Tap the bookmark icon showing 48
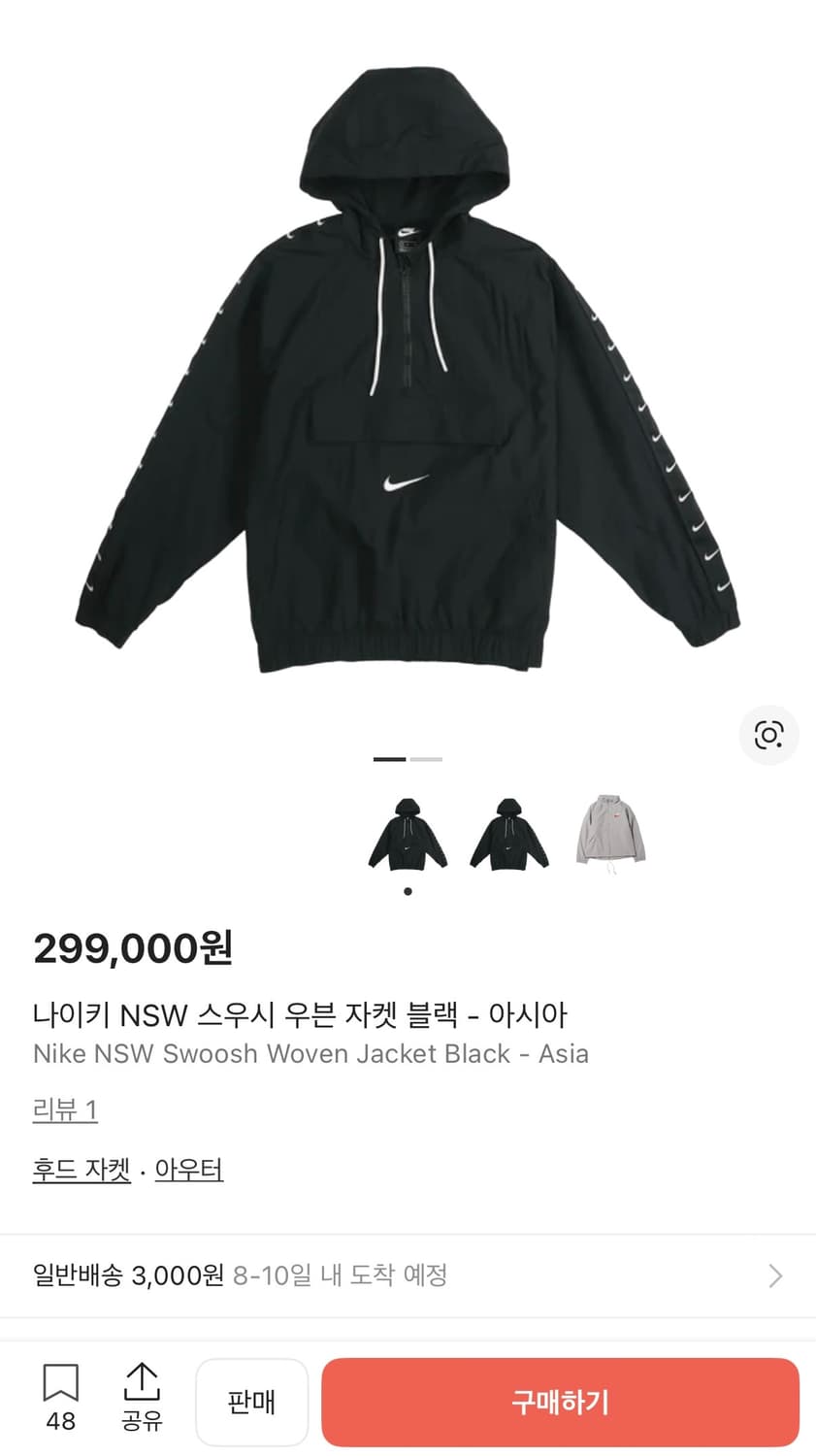 coord(61,1401)
